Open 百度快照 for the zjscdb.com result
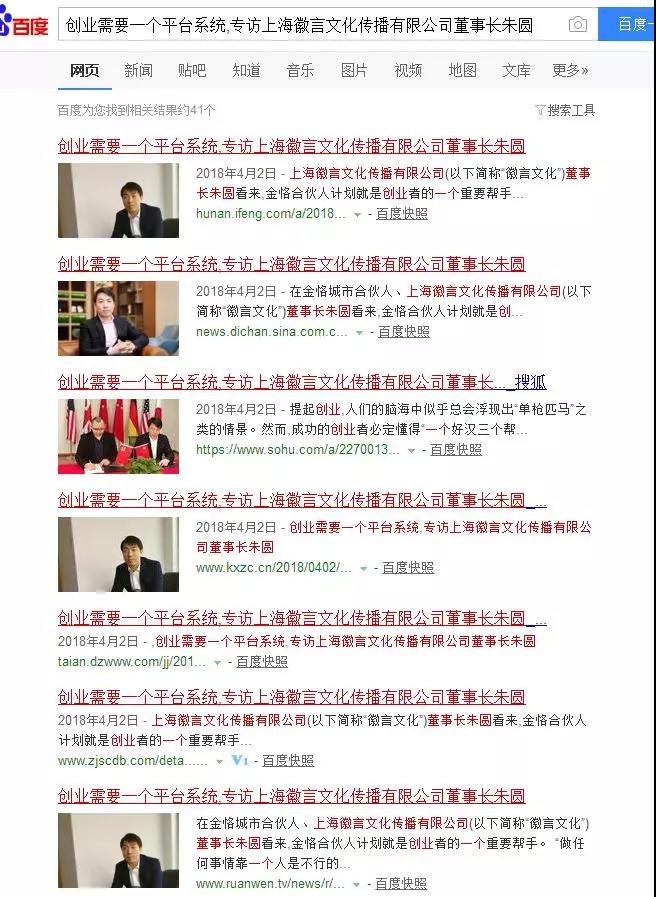 tap(288, 761)
